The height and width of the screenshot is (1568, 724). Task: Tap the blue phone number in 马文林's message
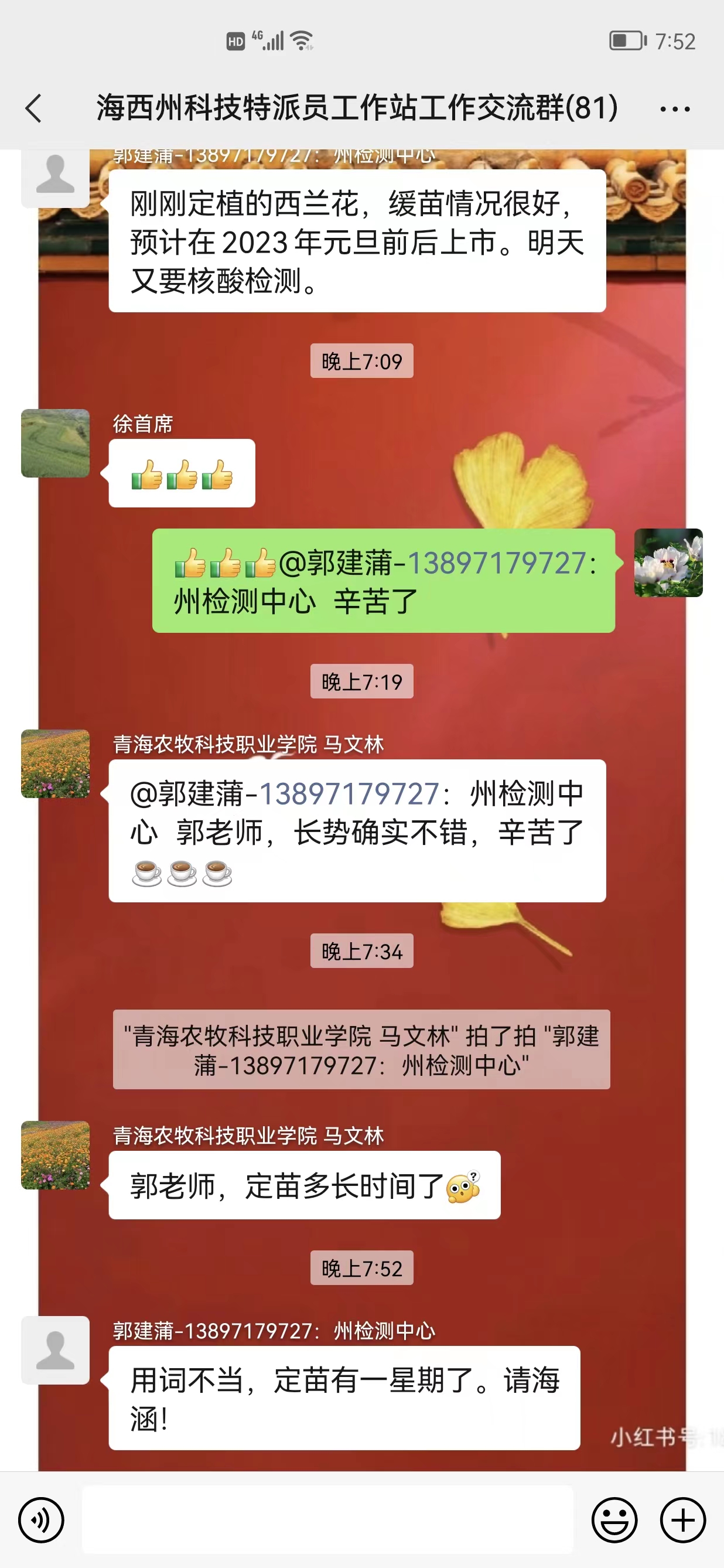coord(349,794)
